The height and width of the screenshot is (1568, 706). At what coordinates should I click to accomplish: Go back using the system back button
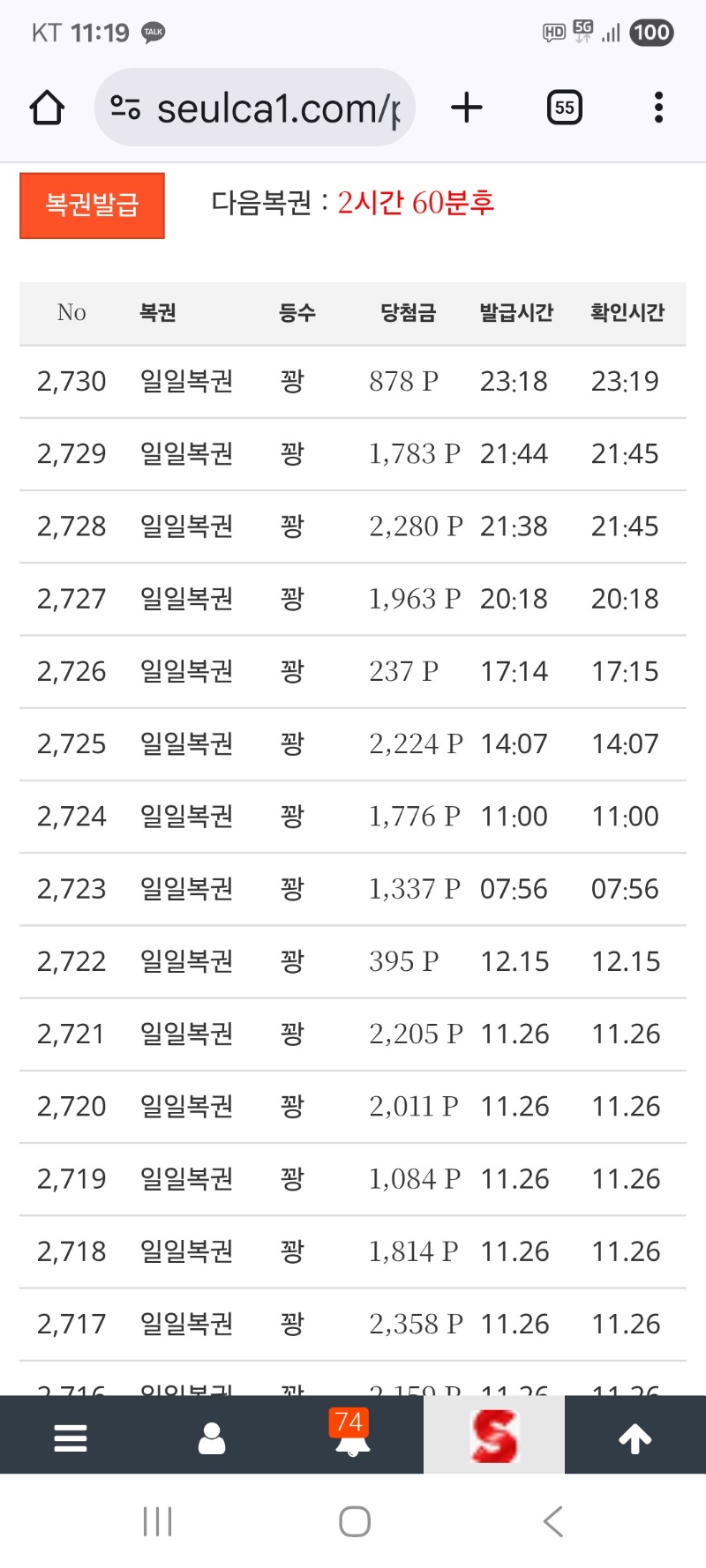tap(553, 1521)
